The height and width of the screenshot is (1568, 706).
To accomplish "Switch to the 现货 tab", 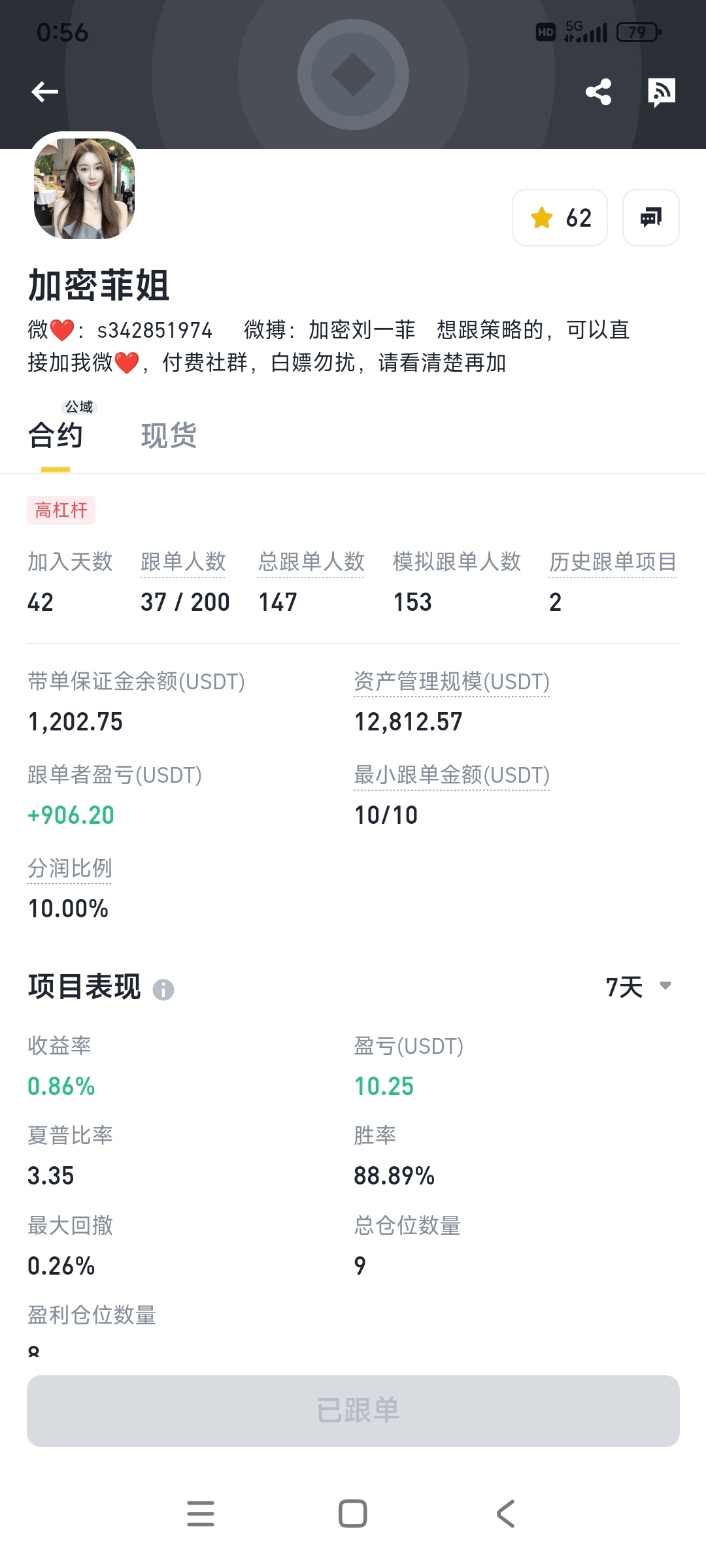I will coord(169,435).
